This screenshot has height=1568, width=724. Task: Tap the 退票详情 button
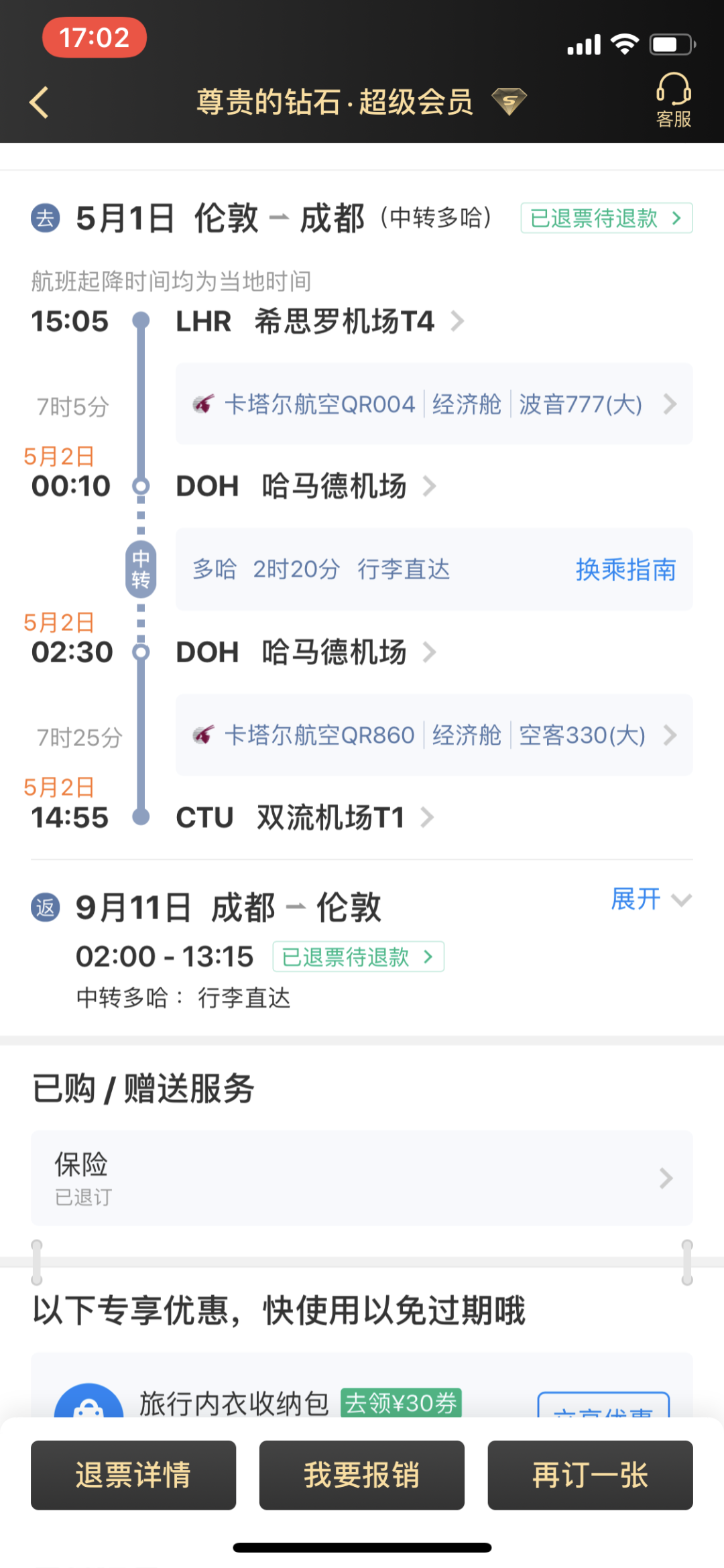(133, 1475)
